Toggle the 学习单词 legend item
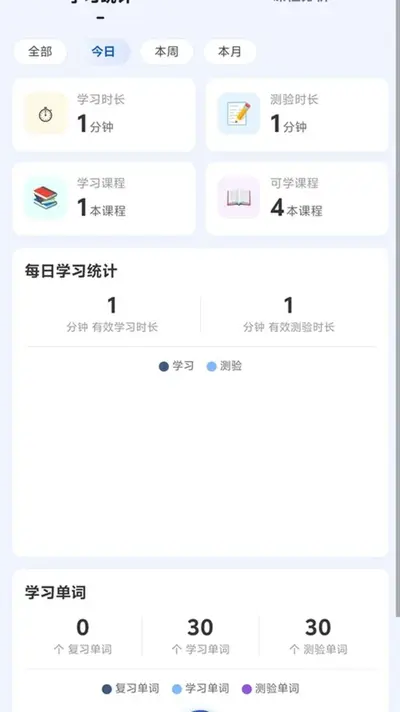The height and width of the screenshot is (712, 400). click(201, 688)
